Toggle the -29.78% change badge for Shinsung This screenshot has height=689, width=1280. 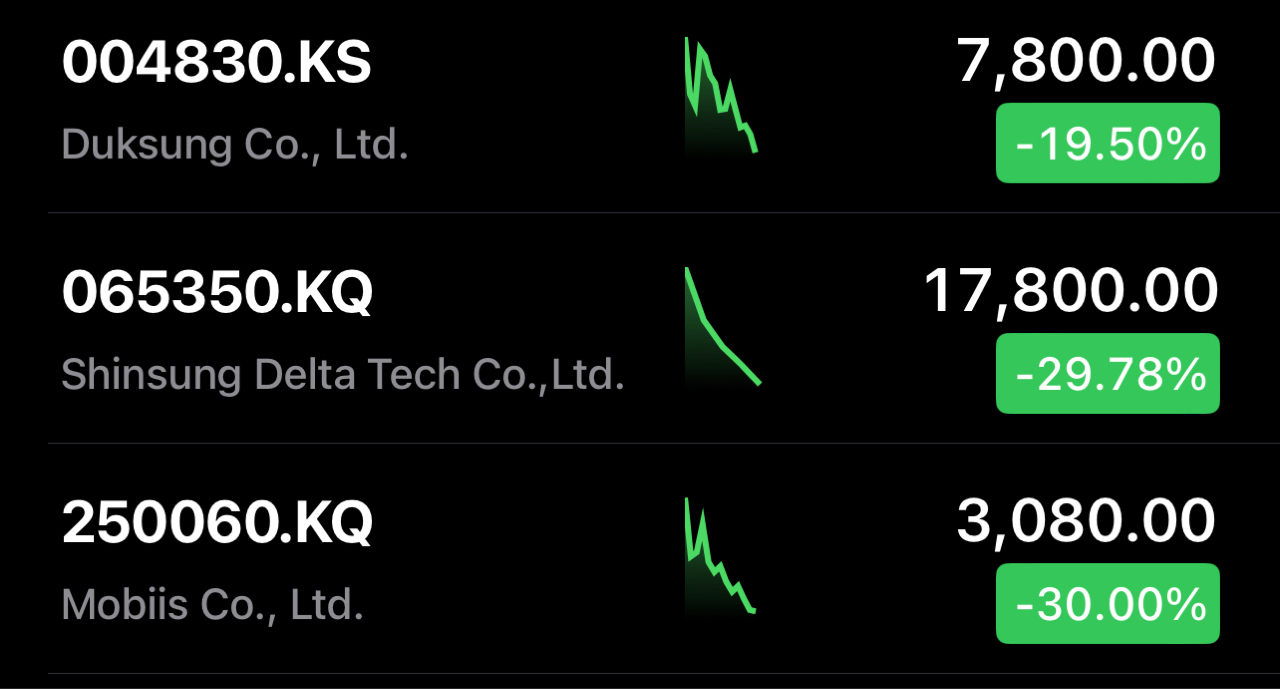[x=1107, y=374]
